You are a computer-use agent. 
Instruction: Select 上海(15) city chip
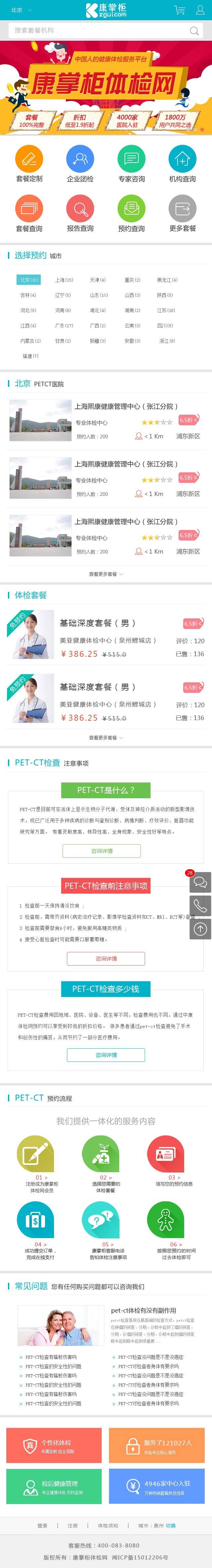pyautogui.click(x=64, y=280)
